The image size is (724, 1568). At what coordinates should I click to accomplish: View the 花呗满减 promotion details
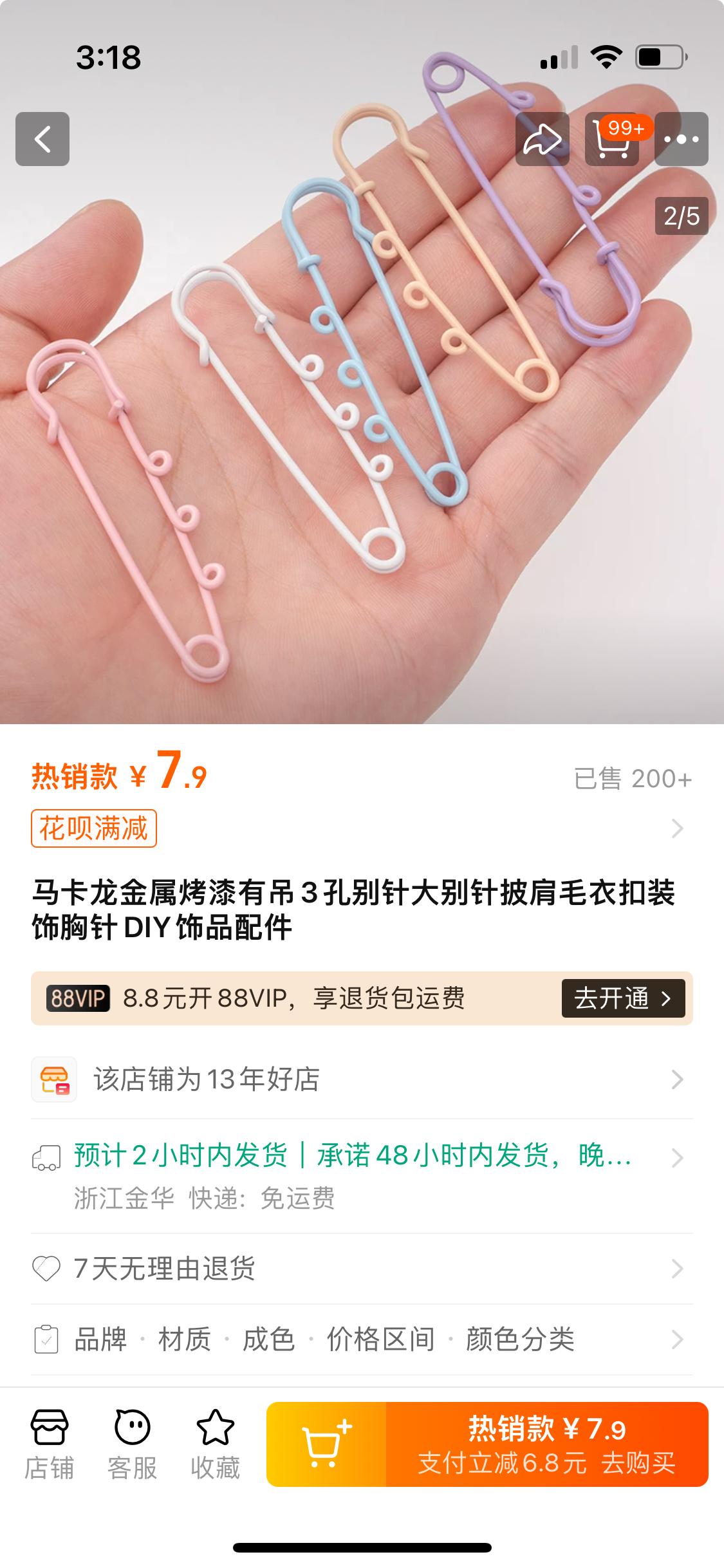(x=94, y=828)
